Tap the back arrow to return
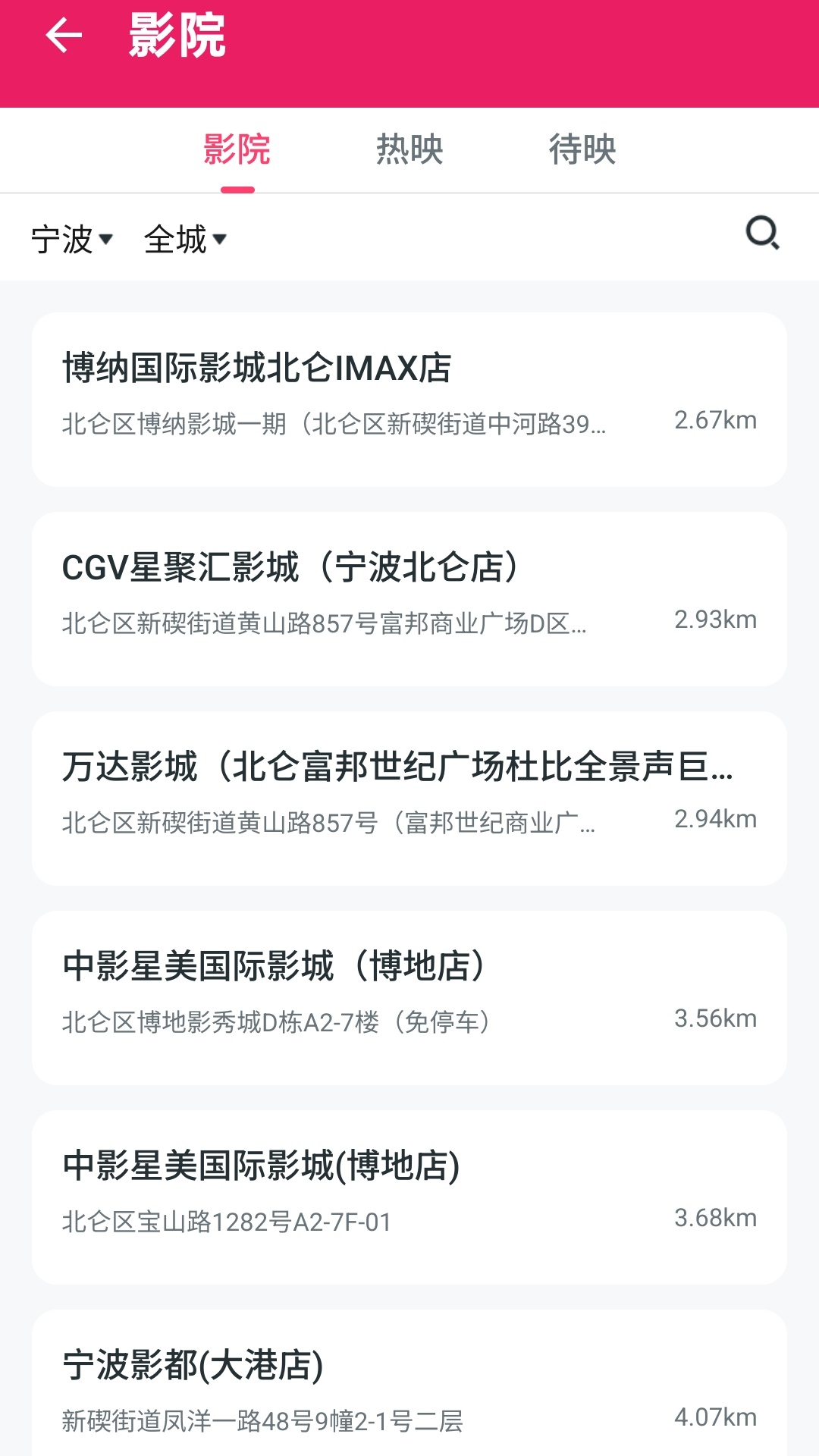The image size is (819, 1456). point(64,34)
